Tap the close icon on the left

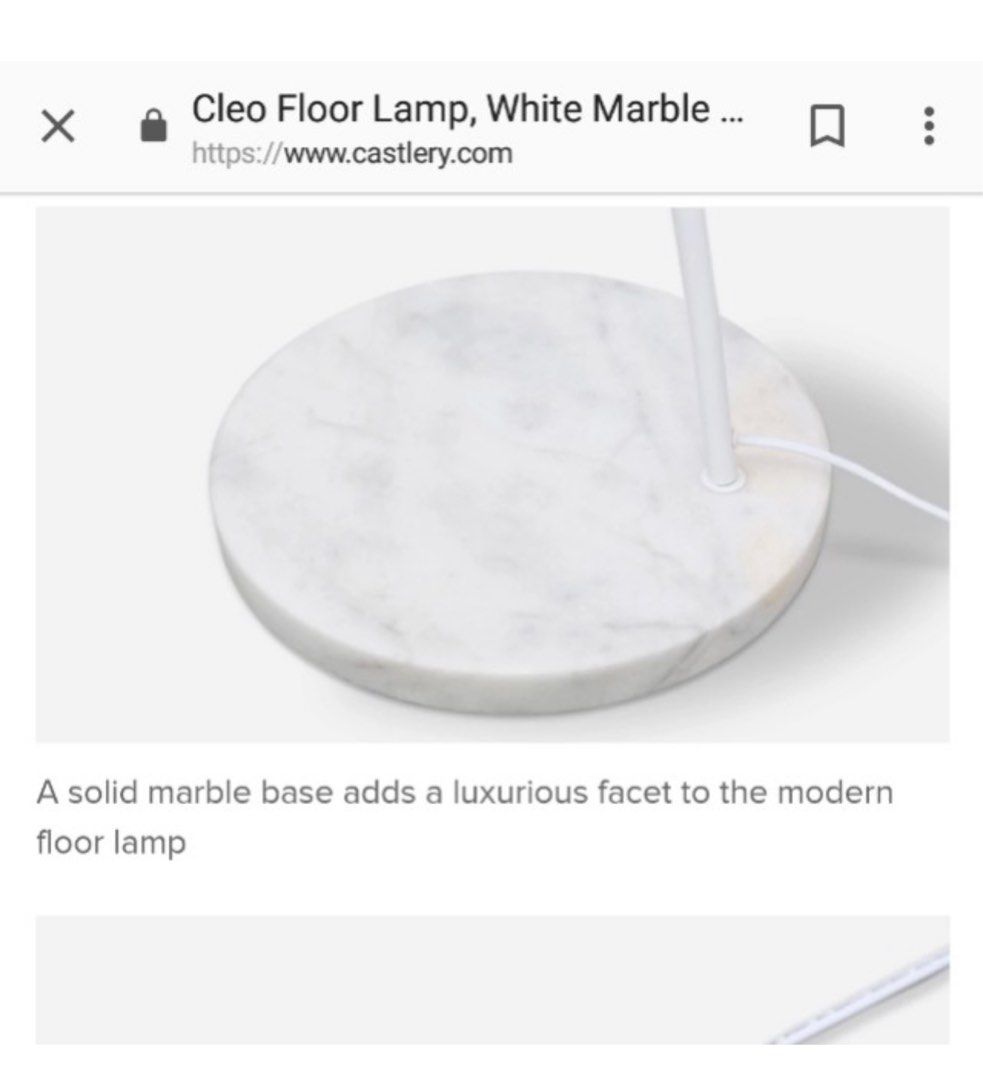tap(57, 127)
